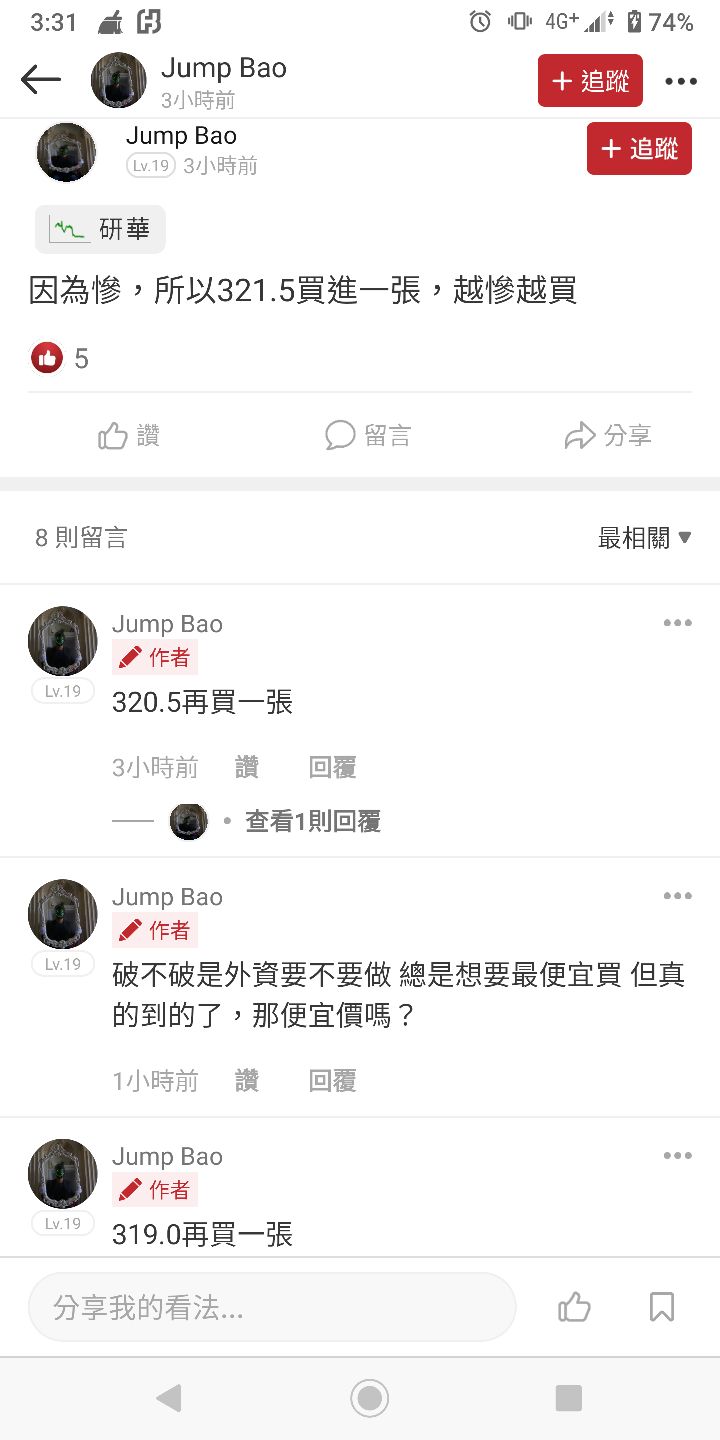Tap the thumbs-up icon in the bottom bar
Viewport: 720px width, 1440px height.
point(574,1307)
